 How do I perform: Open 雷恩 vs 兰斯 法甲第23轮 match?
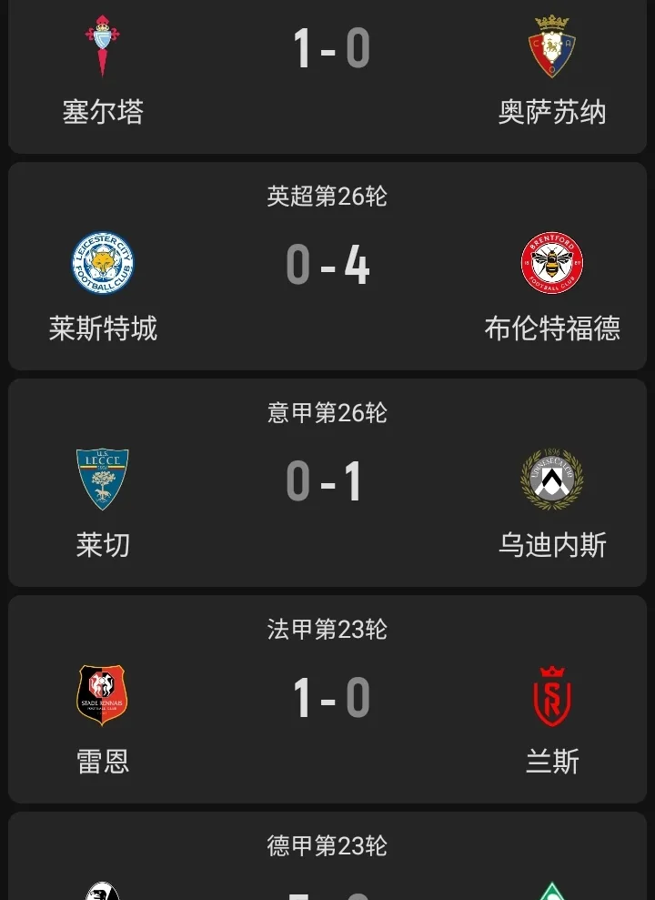327,698
